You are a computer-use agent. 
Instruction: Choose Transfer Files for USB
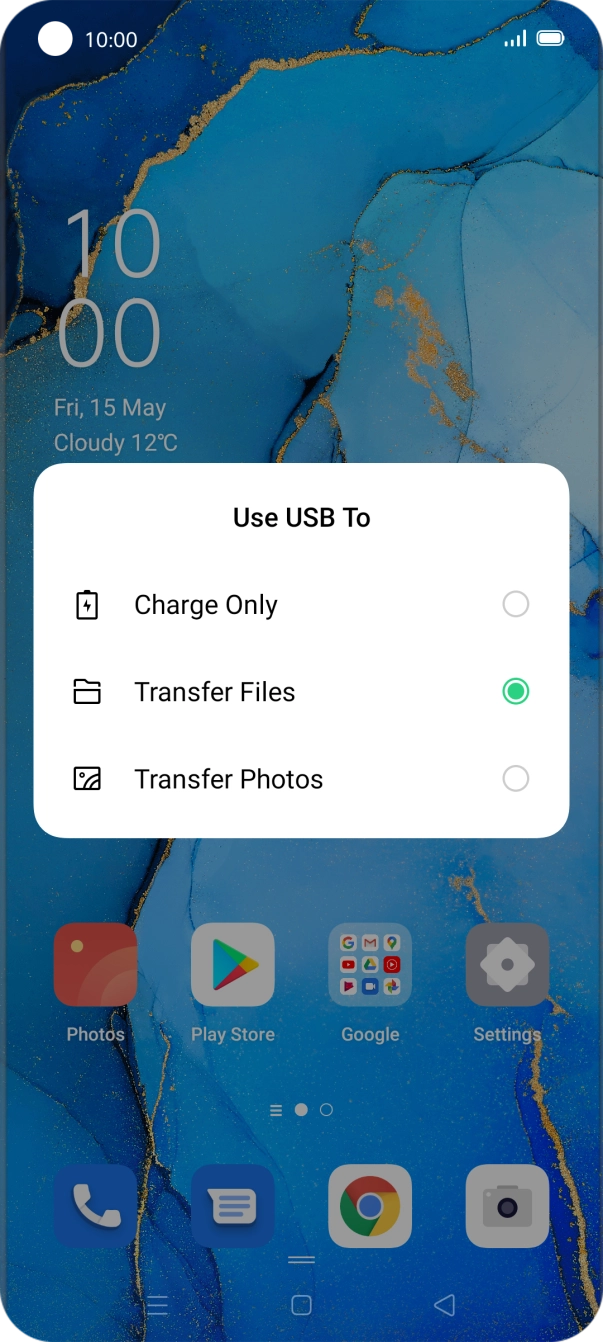pyautogui.click(x=301, y=692)
